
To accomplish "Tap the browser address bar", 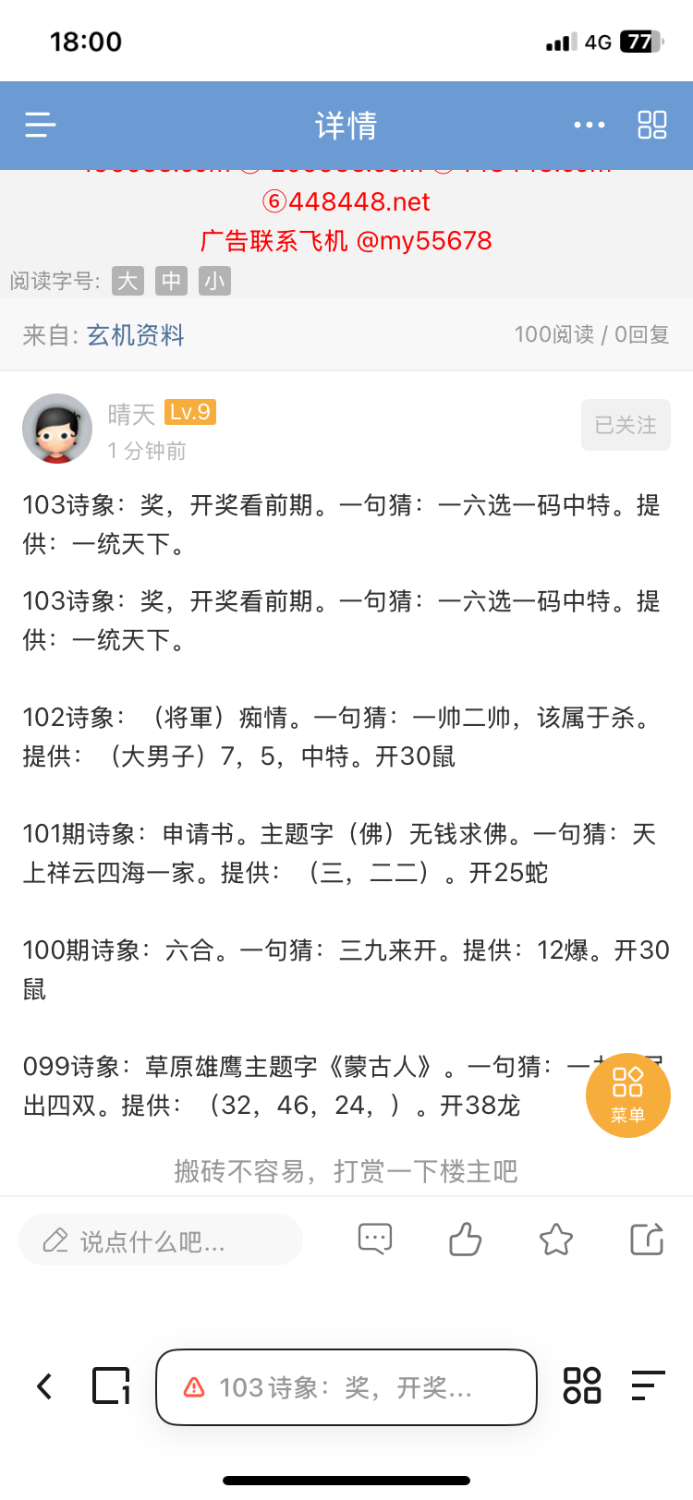I will (x=346, y=1387).
